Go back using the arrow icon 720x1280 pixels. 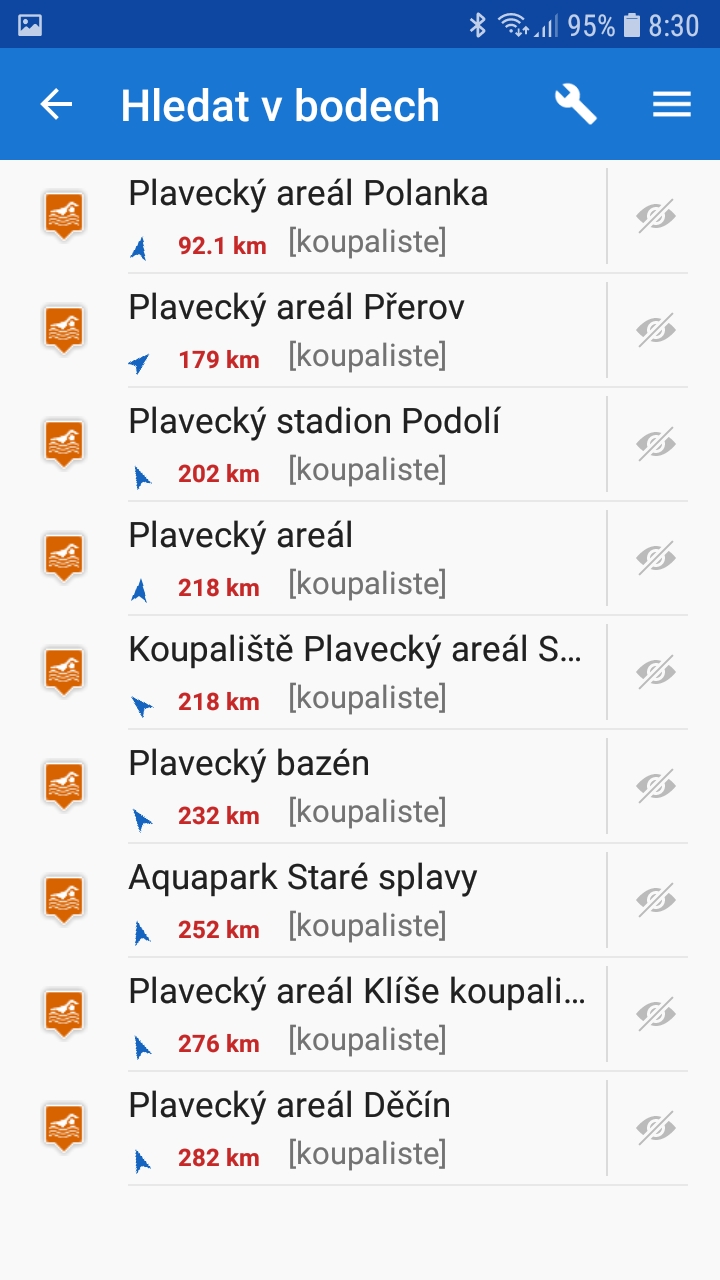coord(57,105)
